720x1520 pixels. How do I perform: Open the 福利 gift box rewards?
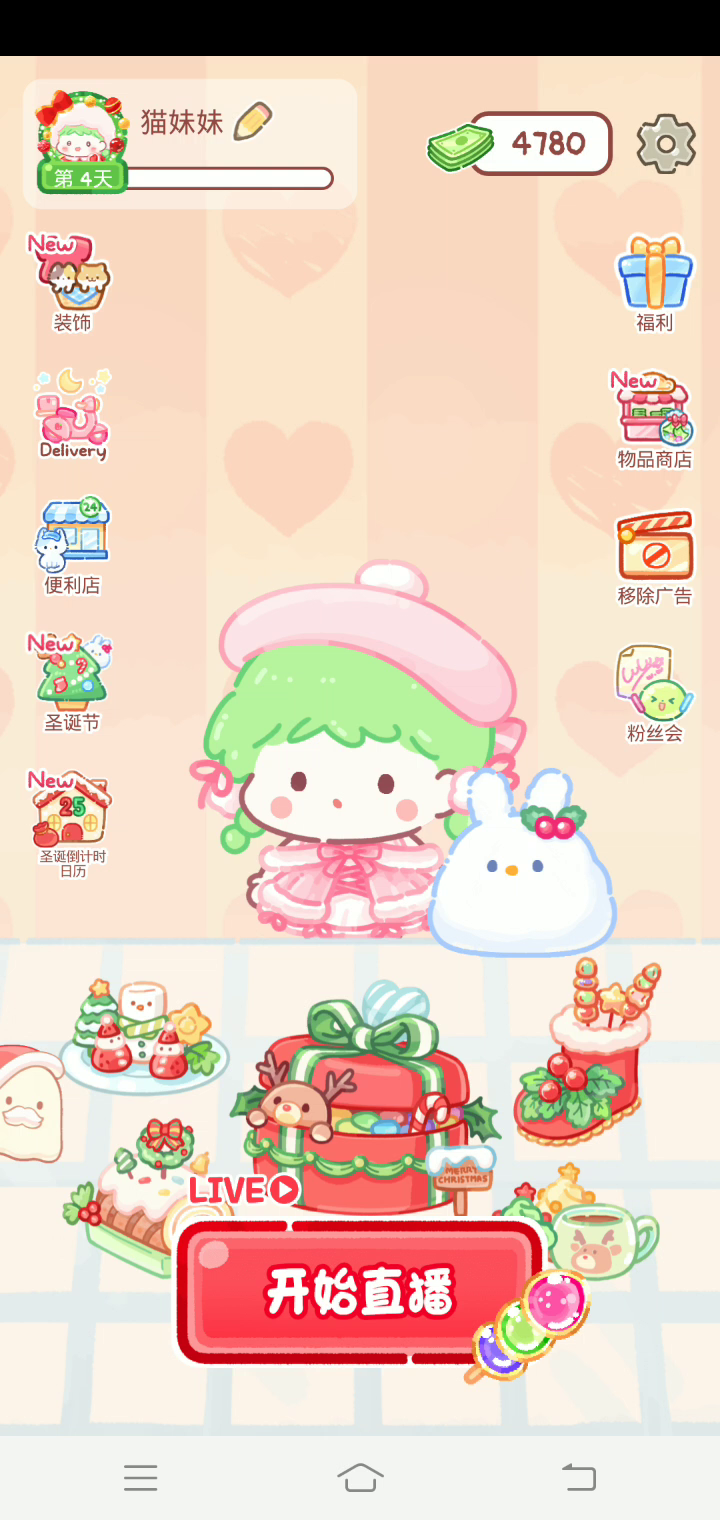point(655,280)
